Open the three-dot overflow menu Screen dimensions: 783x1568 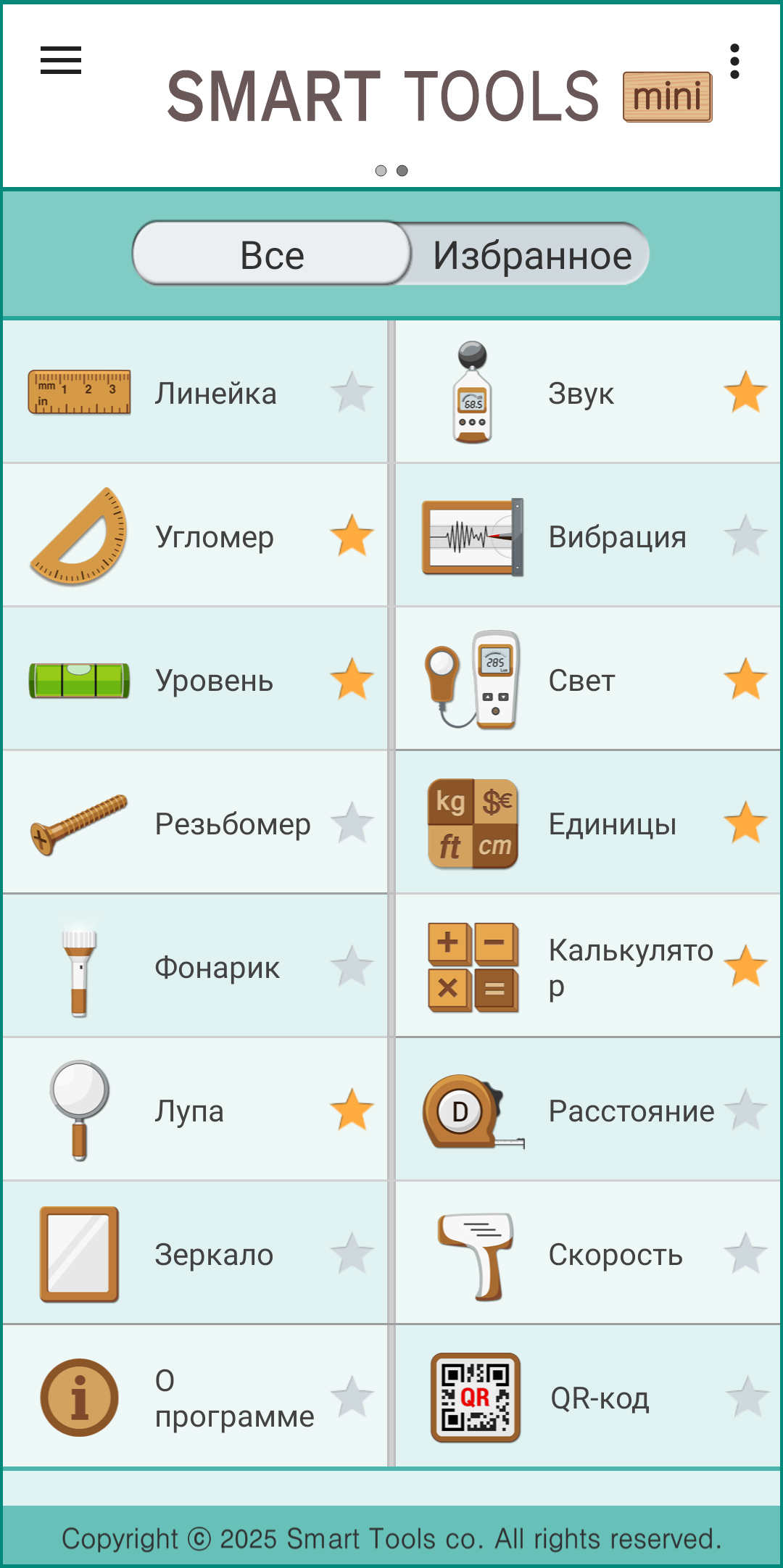coord(734,61)
